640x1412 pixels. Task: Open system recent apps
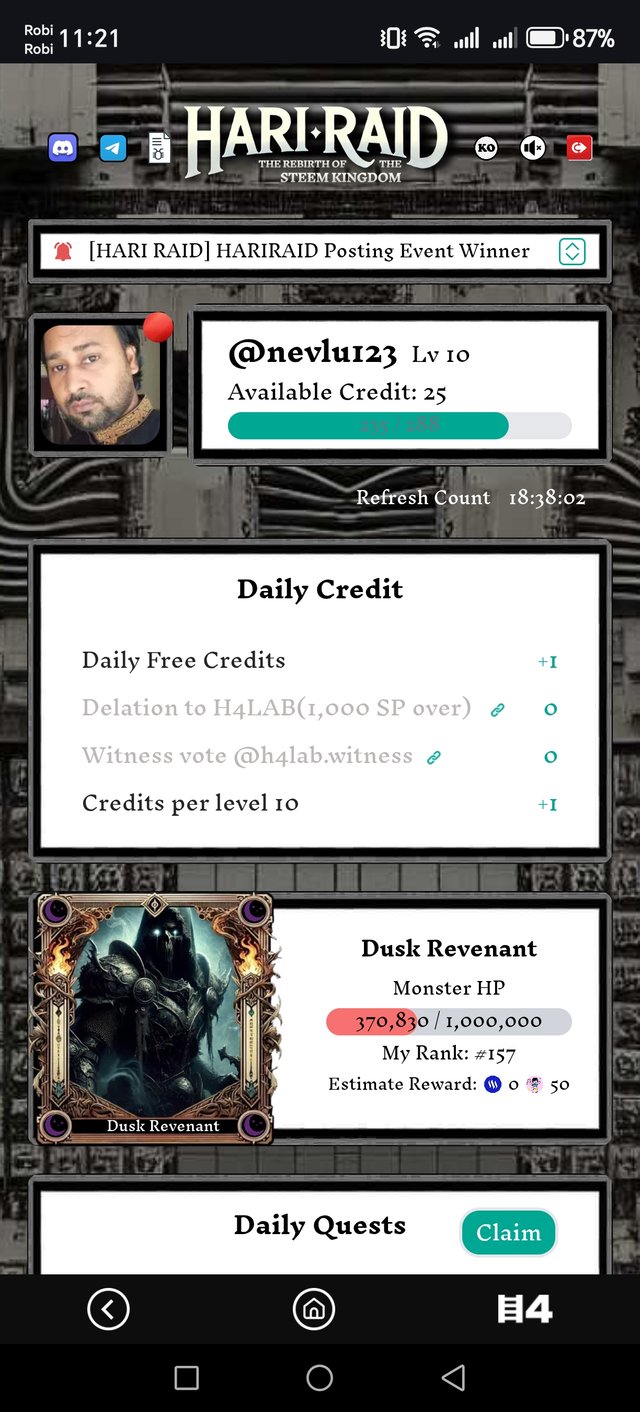point(187,1378)
